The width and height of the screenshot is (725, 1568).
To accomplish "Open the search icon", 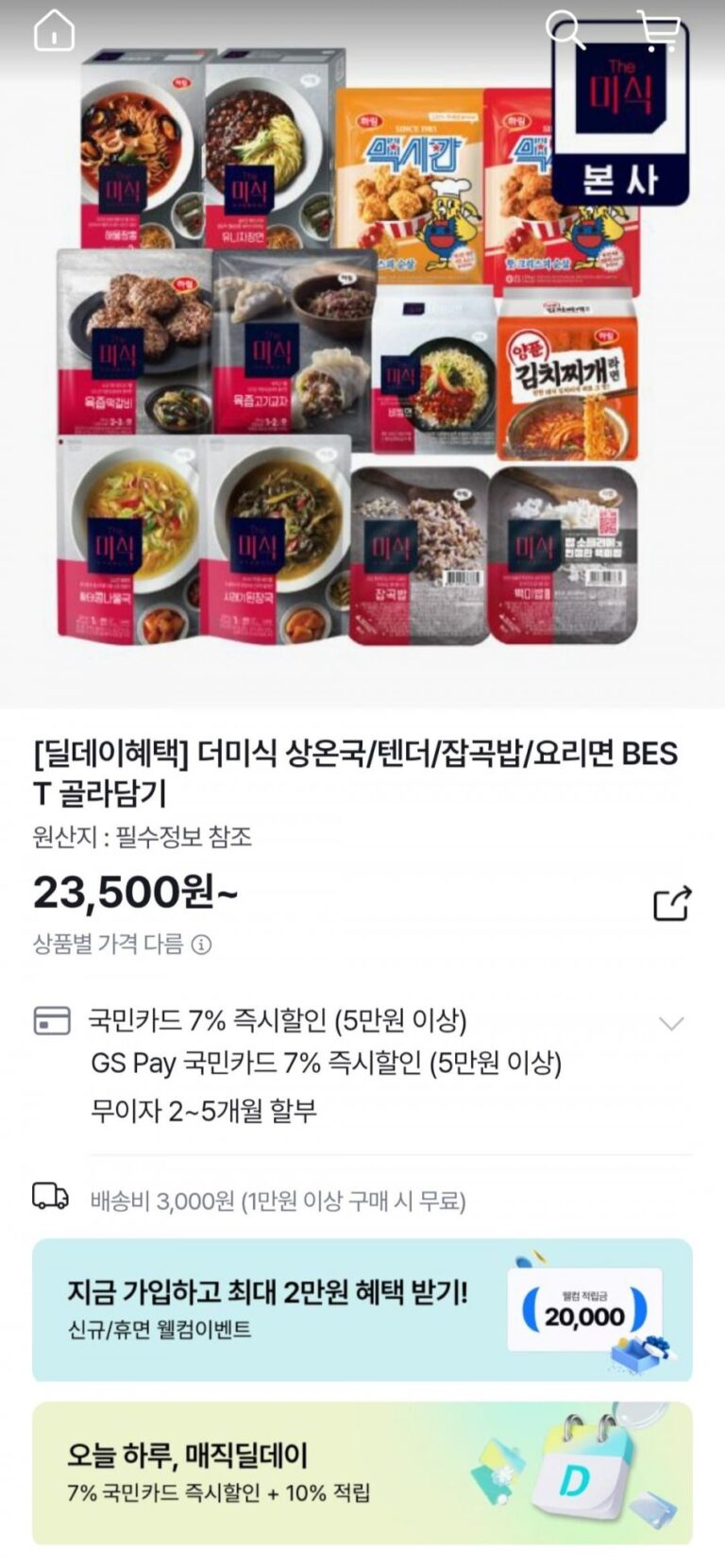I will click(565, 30).
